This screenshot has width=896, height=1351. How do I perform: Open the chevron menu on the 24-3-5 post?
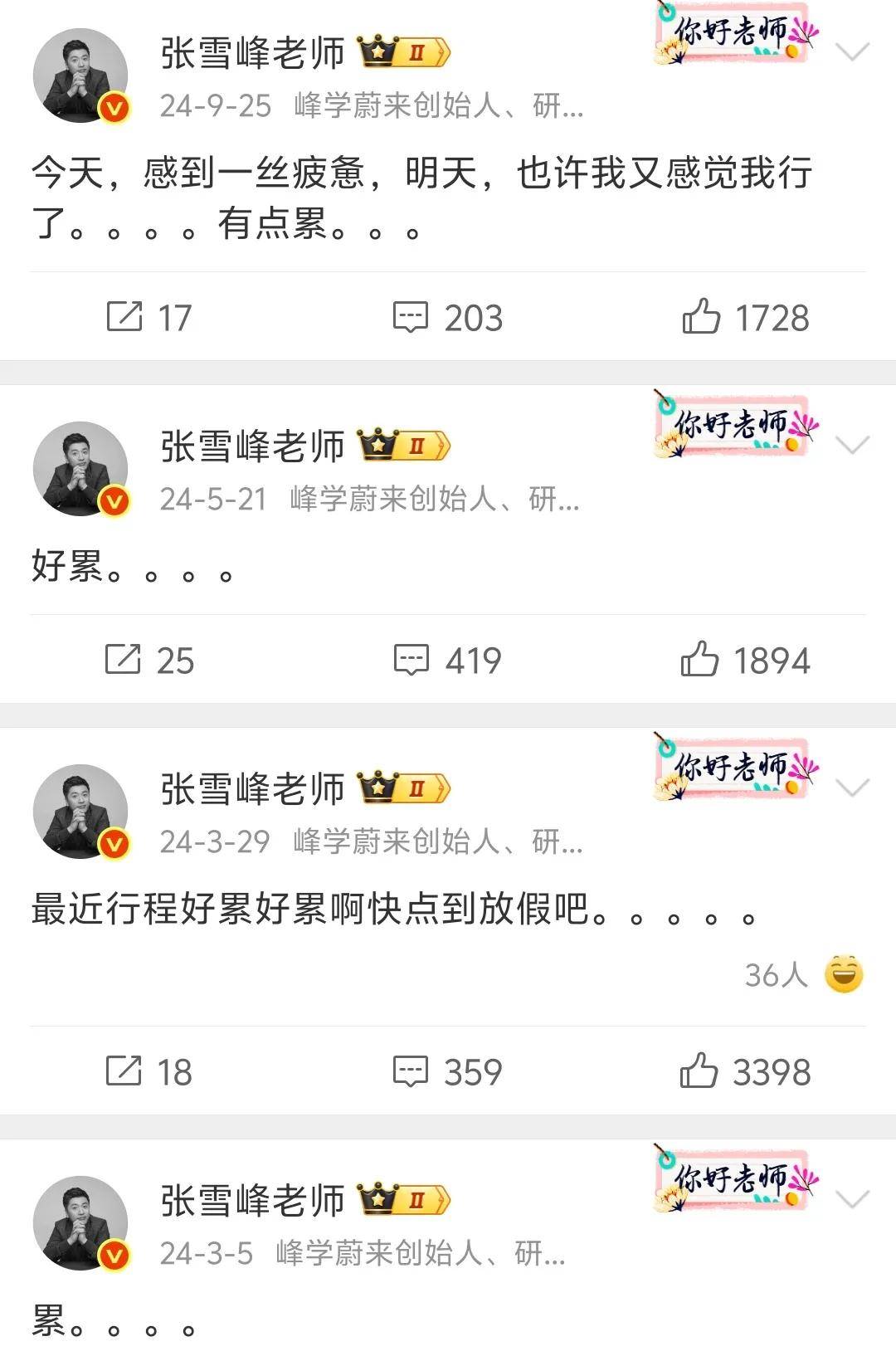852,1199
